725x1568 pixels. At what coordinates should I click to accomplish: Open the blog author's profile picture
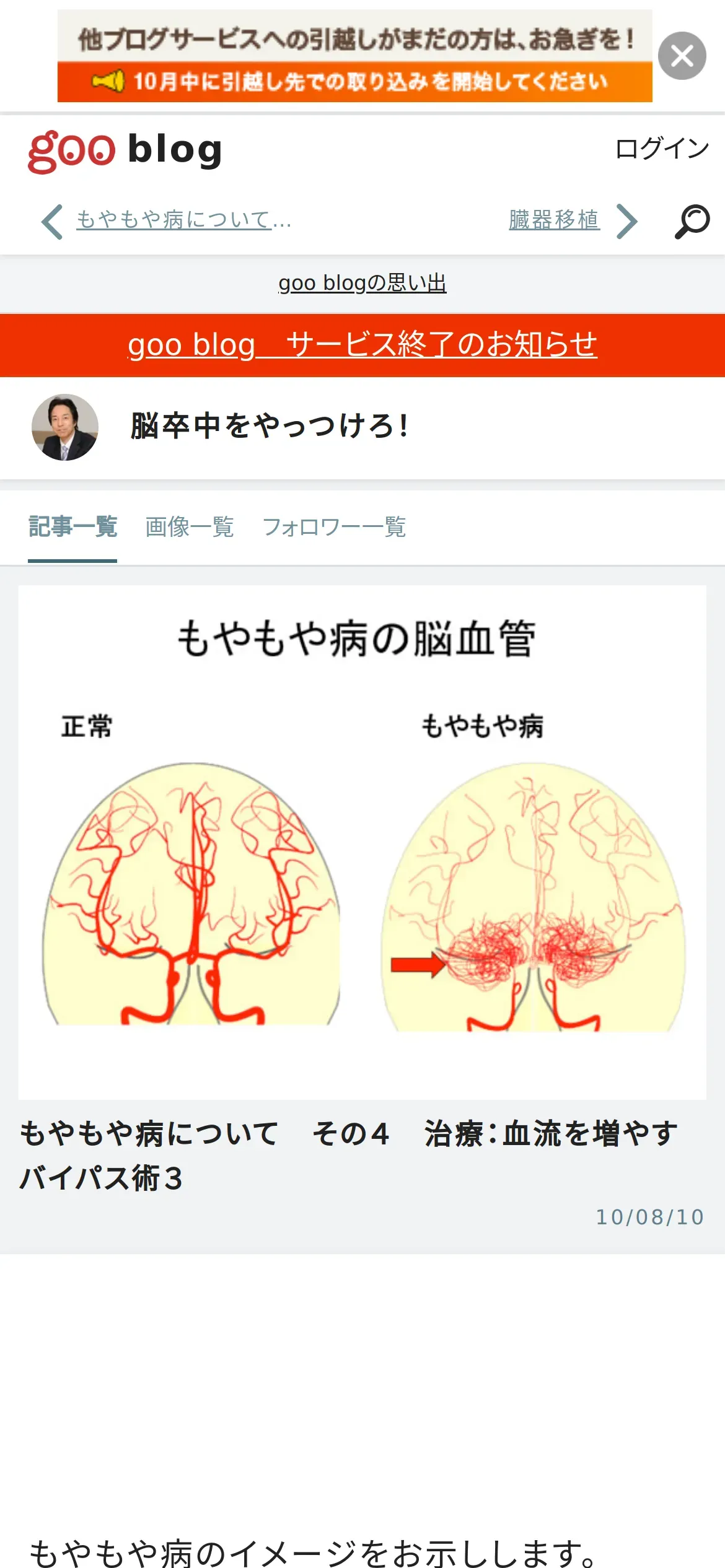[65, 427]
